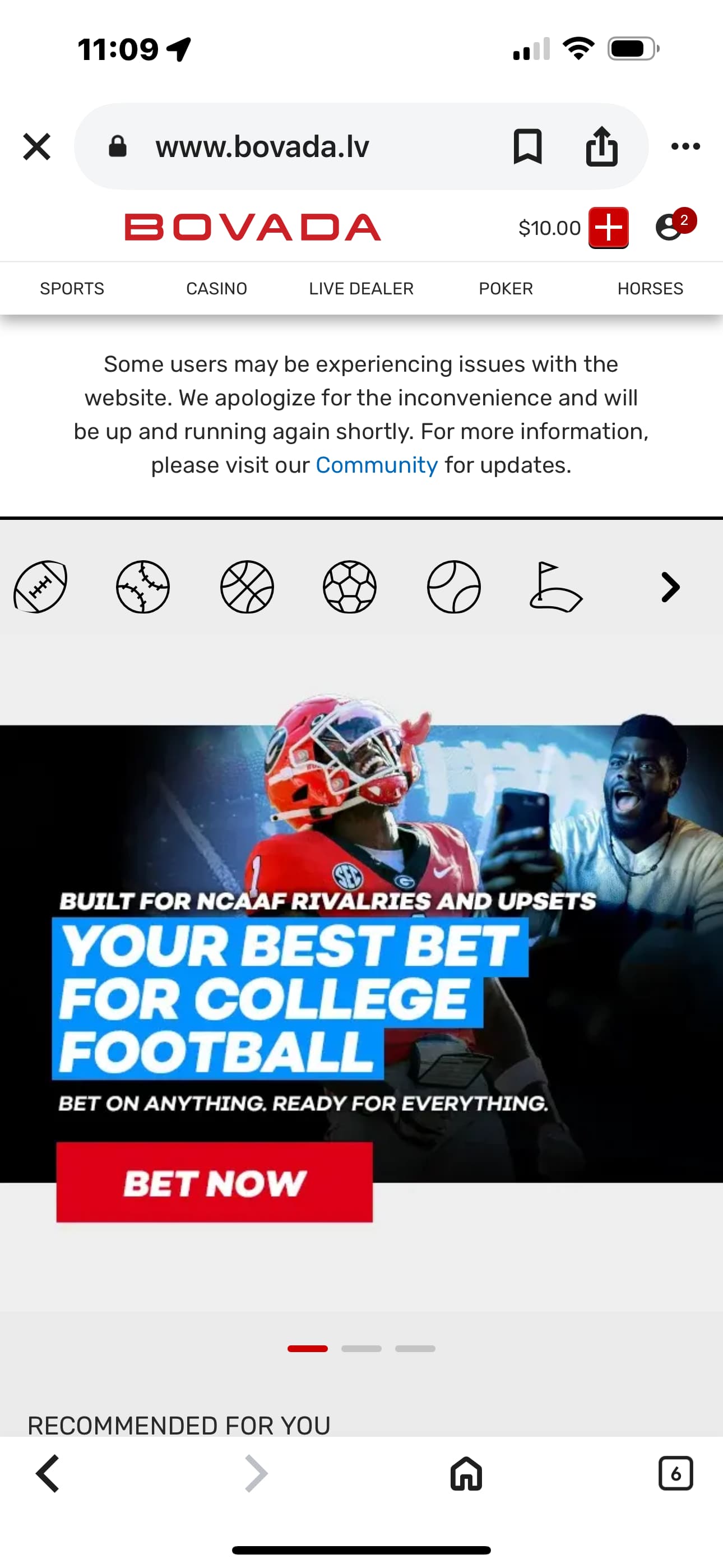
Task: Open the Horses section
Action: click(x=650, y=288)
